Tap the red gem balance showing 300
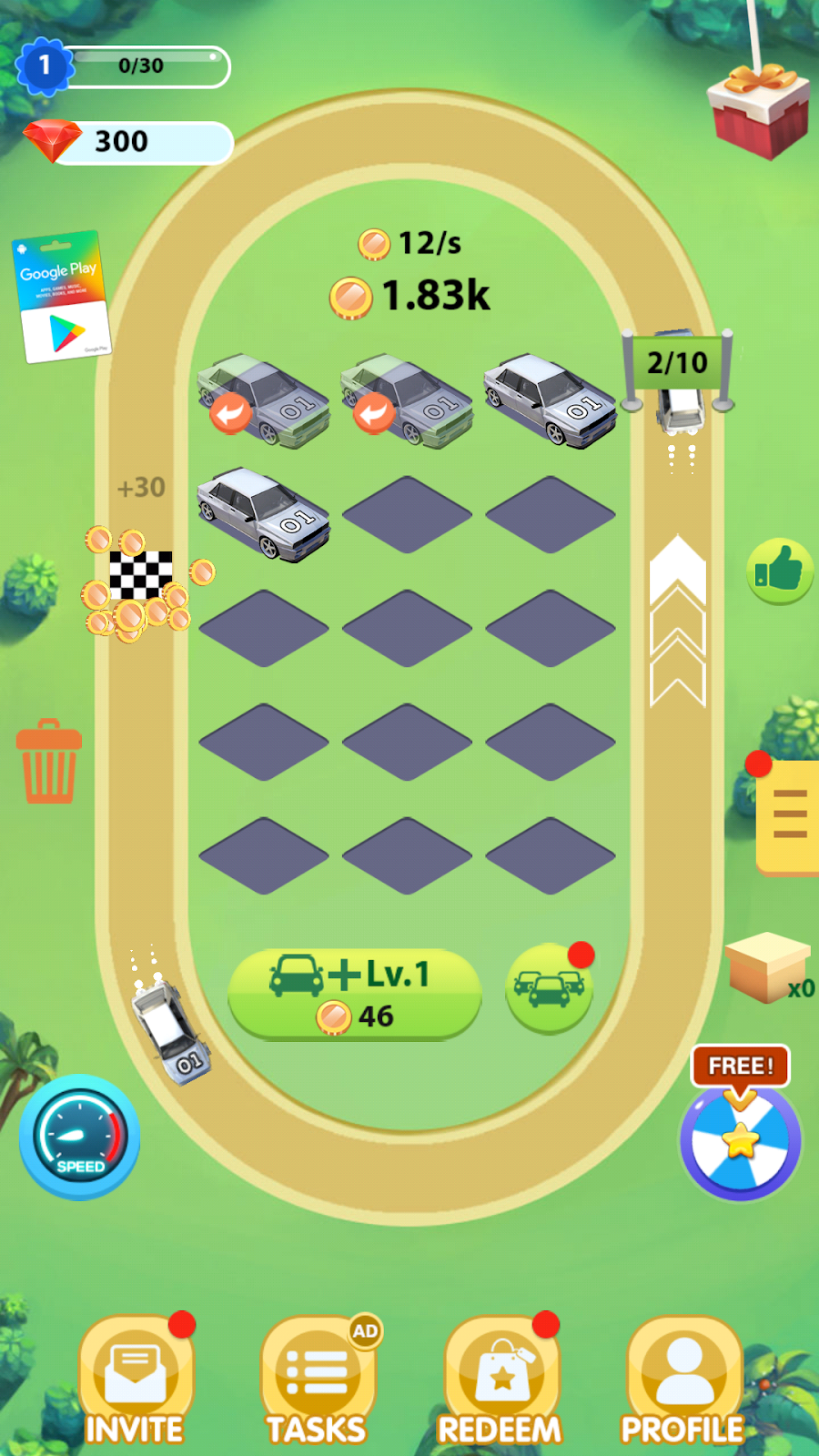Image resolution: width=819 pixels, height=1456 pixels. (x=127, y=142)
